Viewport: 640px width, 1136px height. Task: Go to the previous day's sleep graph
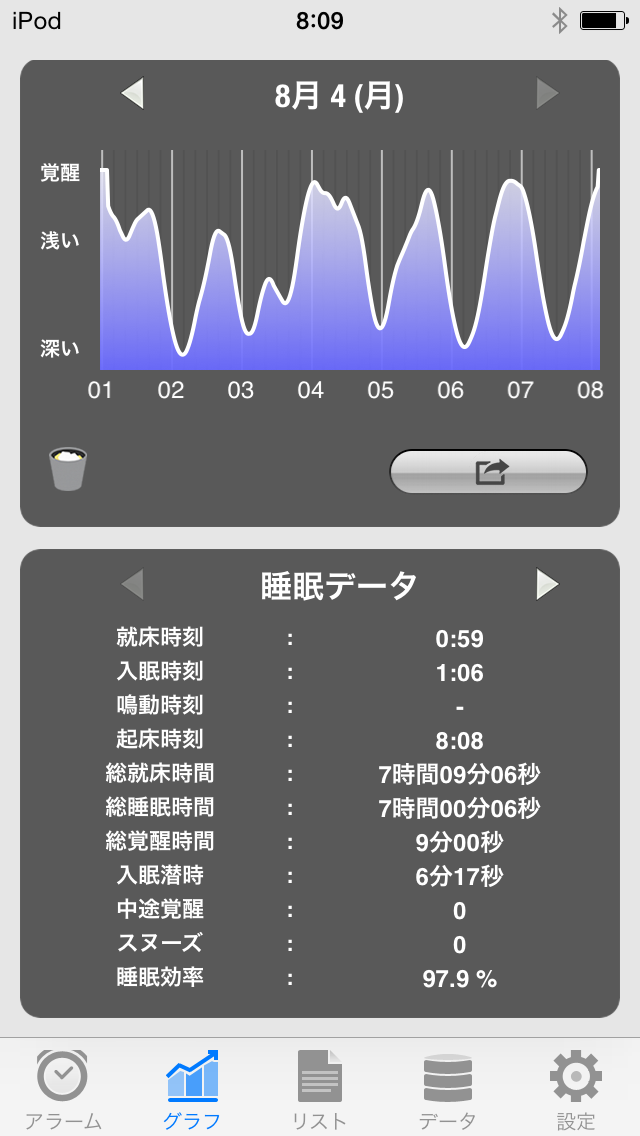133,94
